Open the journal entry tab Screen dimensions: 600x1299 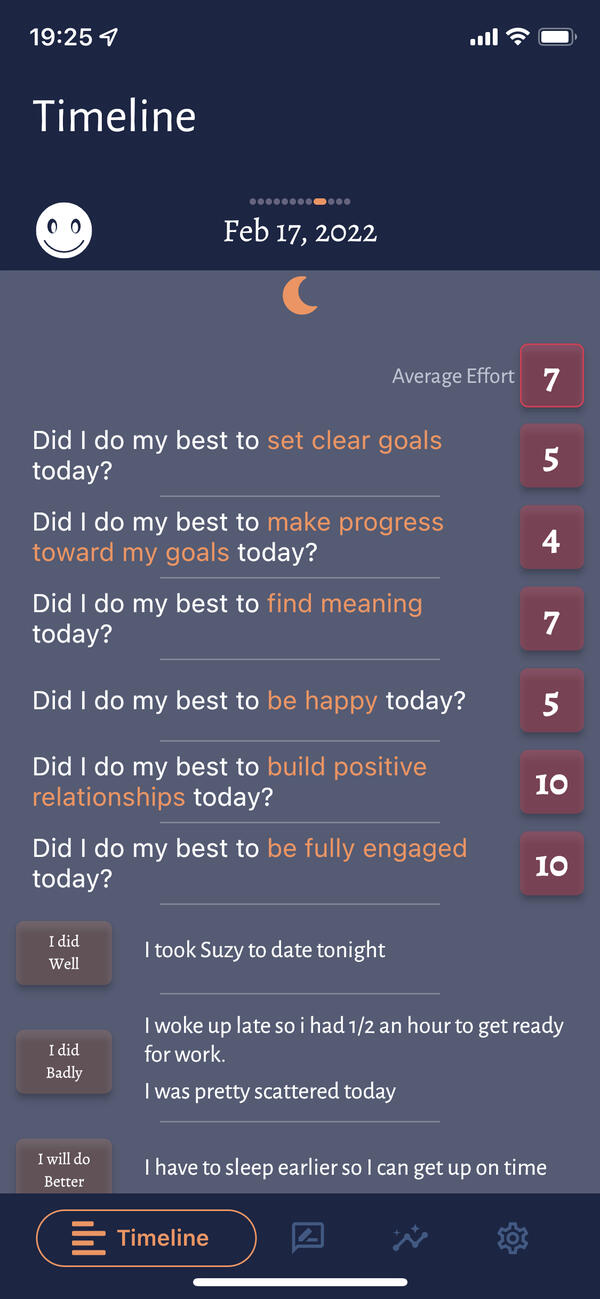307,1238
